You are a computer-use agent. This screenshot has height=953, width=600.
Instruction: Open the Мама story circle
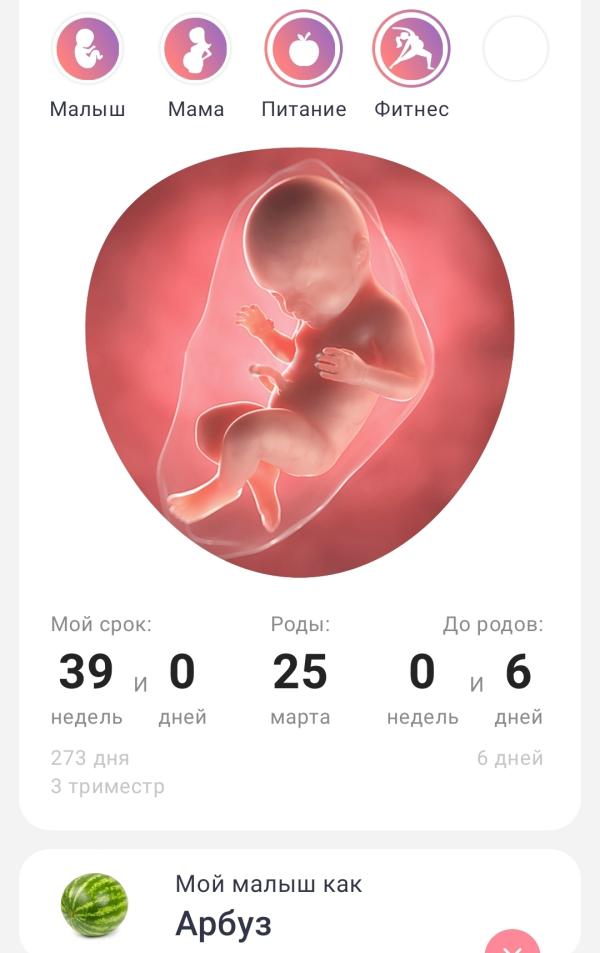[x=196, y=49]
